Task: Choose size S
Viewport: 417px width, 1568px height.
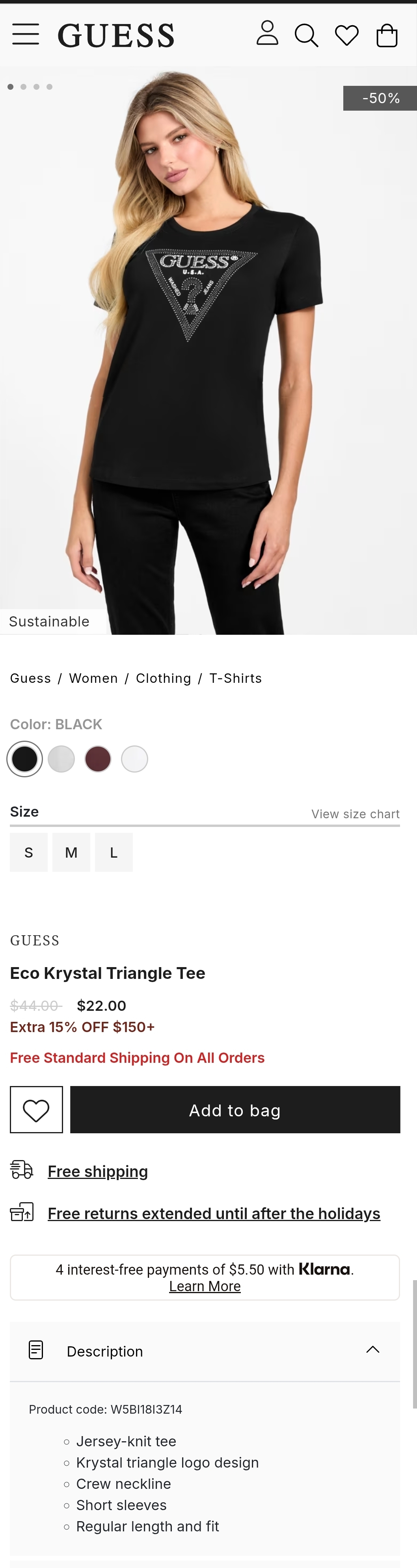Action: pos(29,852)
